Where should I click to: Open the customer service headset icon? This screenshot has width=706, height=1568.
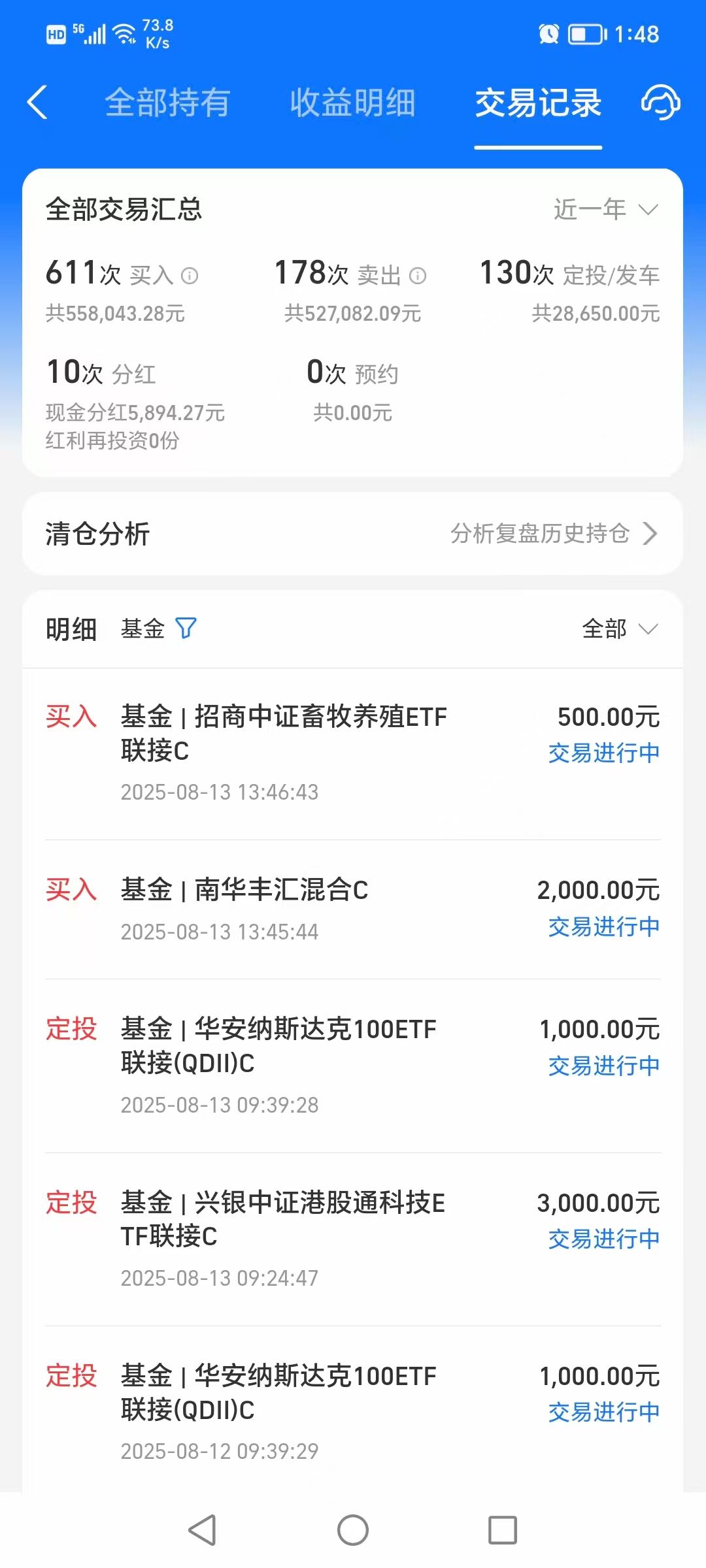[x=660, y=103]
